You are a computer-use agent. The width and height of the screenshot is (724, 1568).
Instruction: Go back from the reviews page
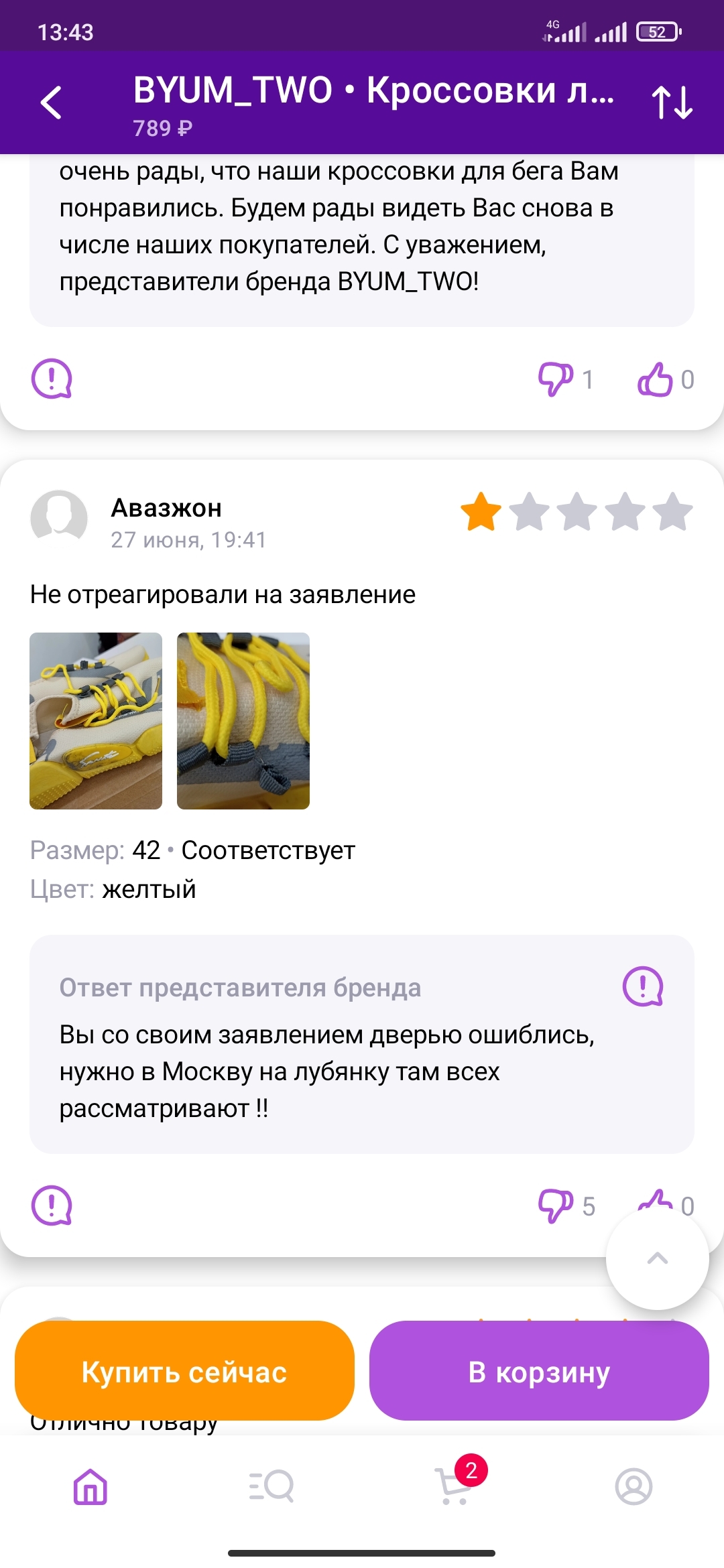pyautogui.click(x=52, y=103)
